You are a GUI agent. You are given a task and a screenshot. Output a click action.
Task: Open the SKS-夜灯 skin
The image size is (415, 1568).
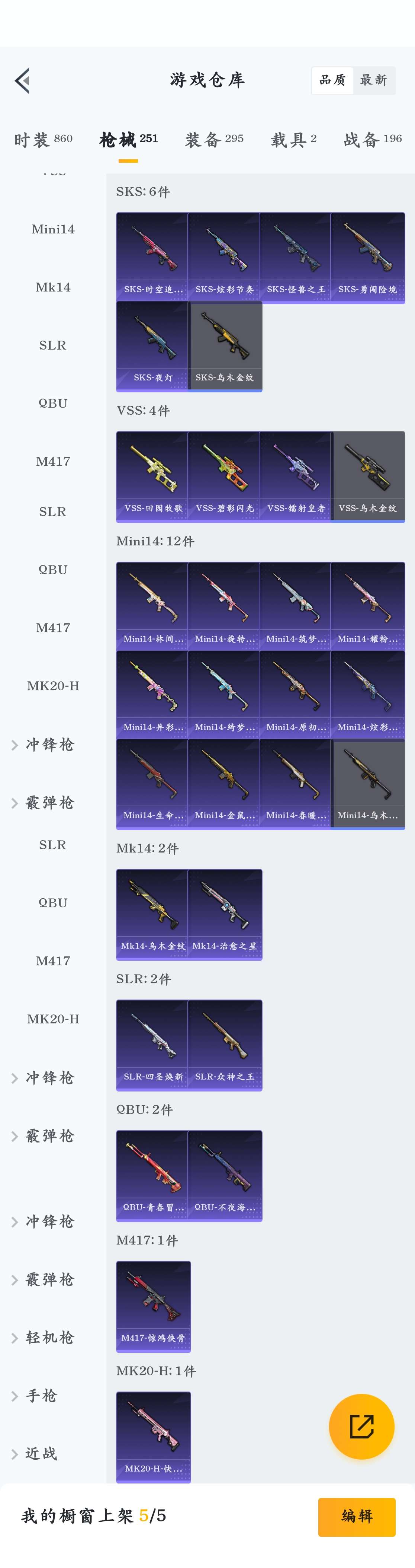coord(152,344)
